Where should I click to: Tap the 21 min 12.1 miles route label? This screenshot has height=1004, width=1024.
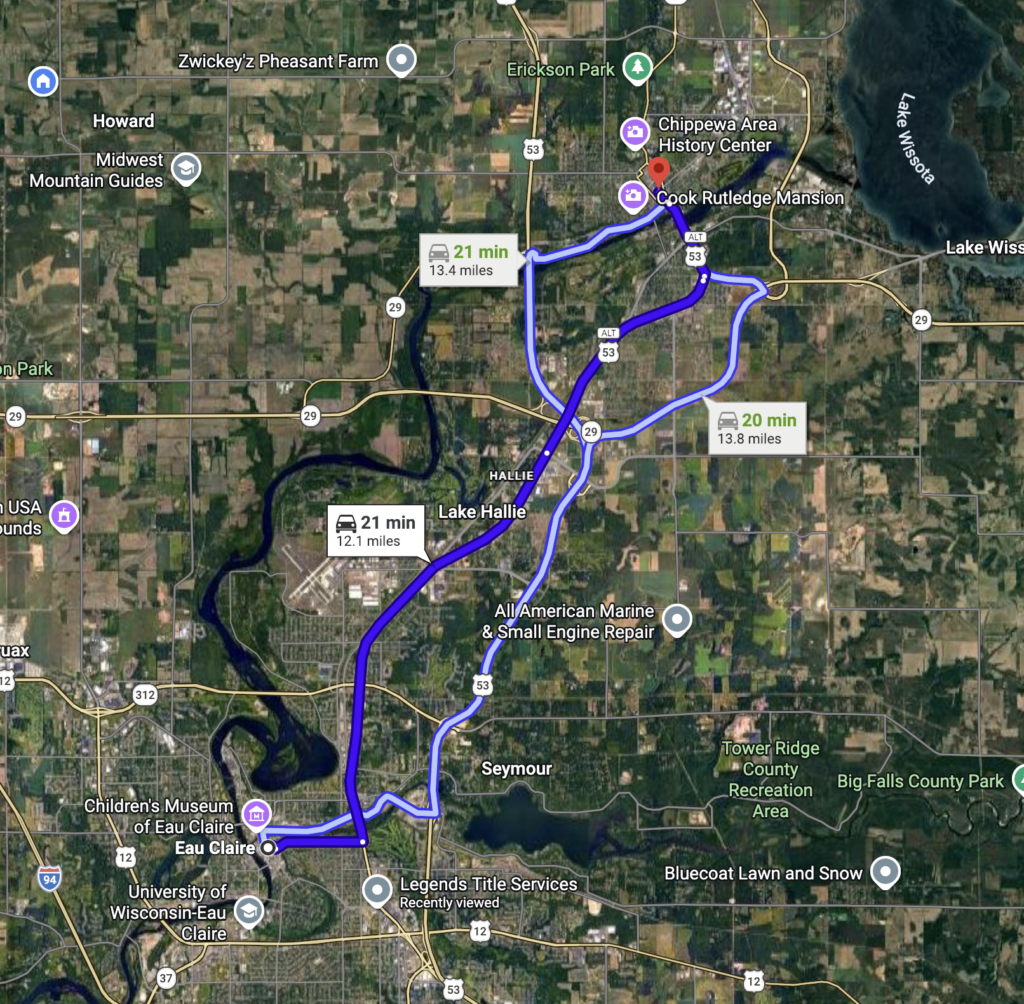(374, 531)
